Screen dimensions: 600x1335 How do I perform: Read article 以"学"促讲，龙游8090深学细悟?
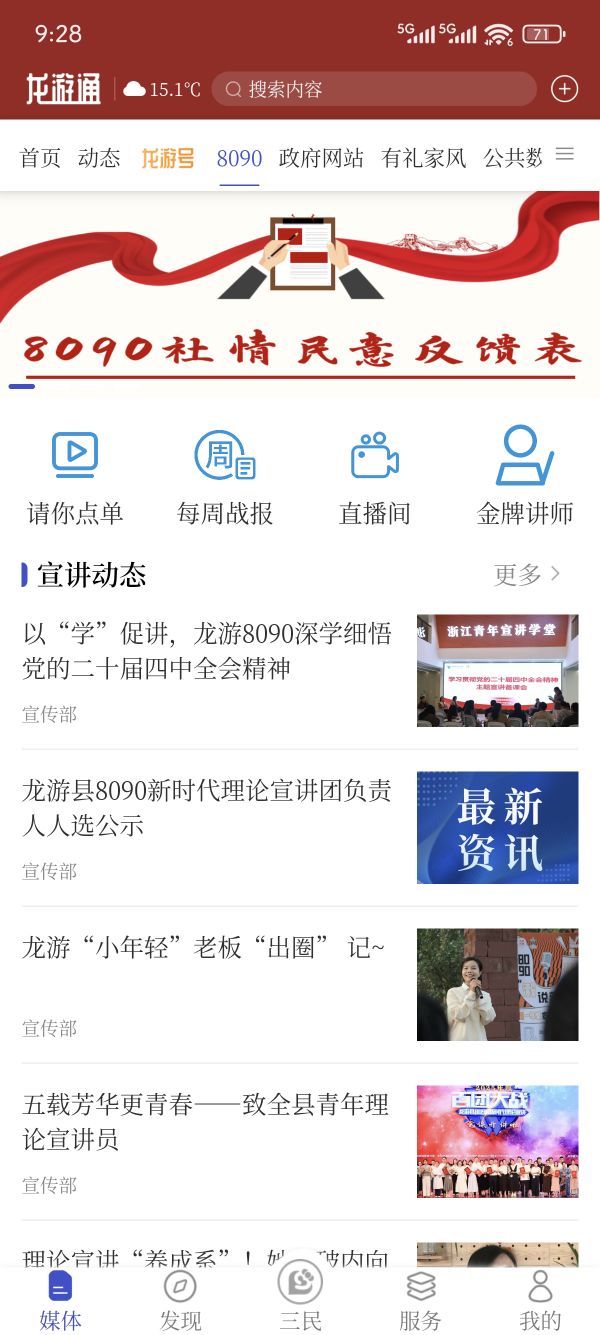(x=207, y=650)
